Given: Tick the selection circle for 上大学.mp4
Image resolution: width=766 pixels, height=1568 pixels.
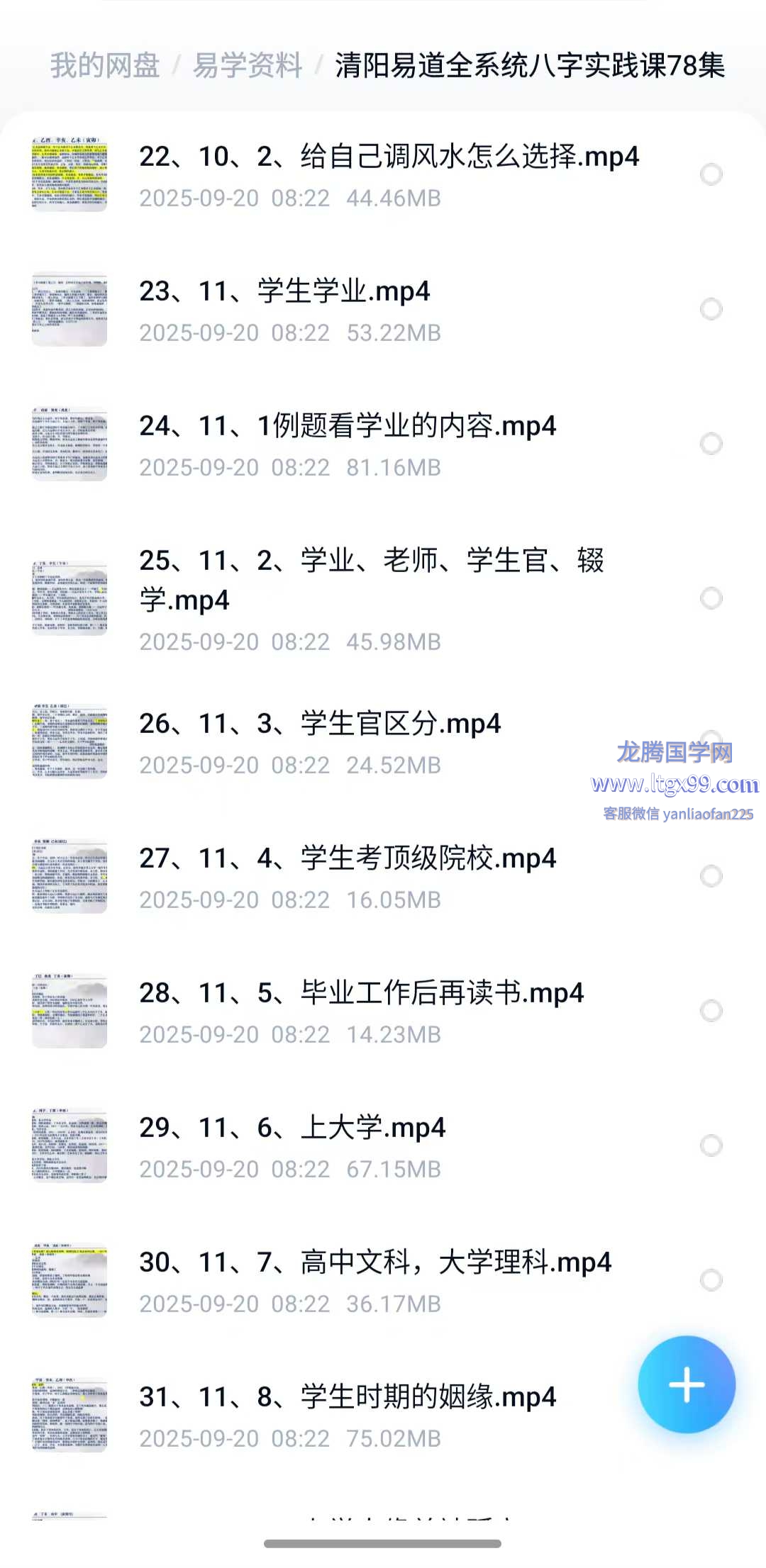Looking at the screenshot, I should coord(711,1146).
